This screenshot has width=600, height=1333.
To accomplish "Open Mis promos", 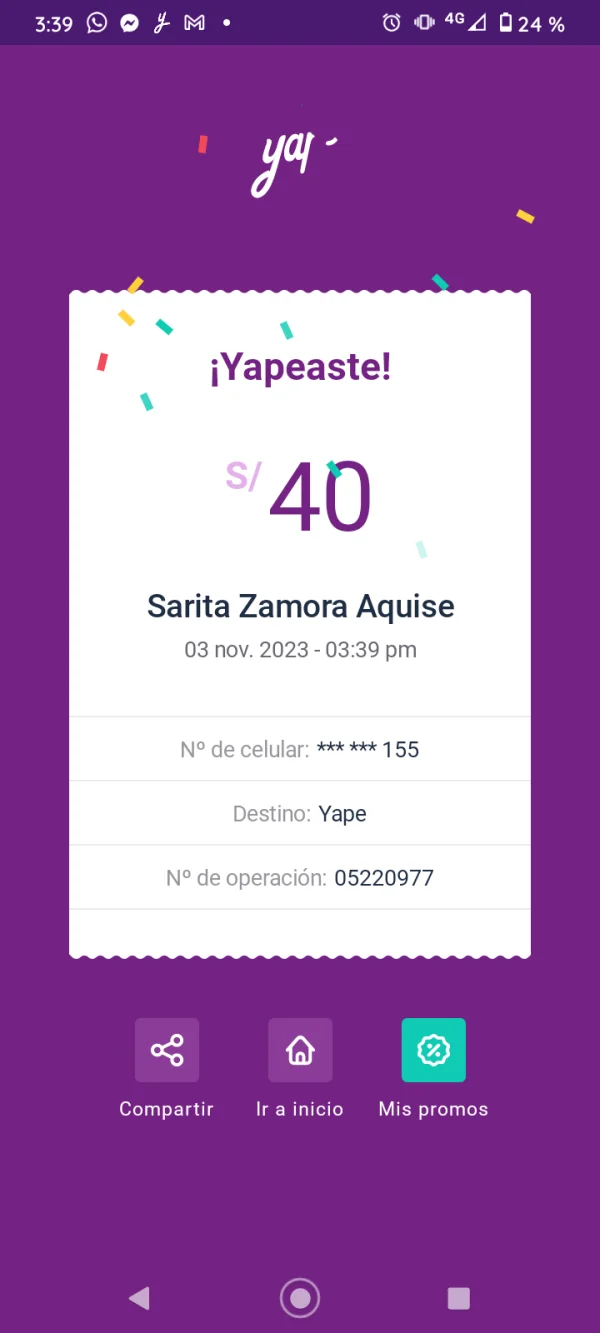I will click(x=433, y=1050).
